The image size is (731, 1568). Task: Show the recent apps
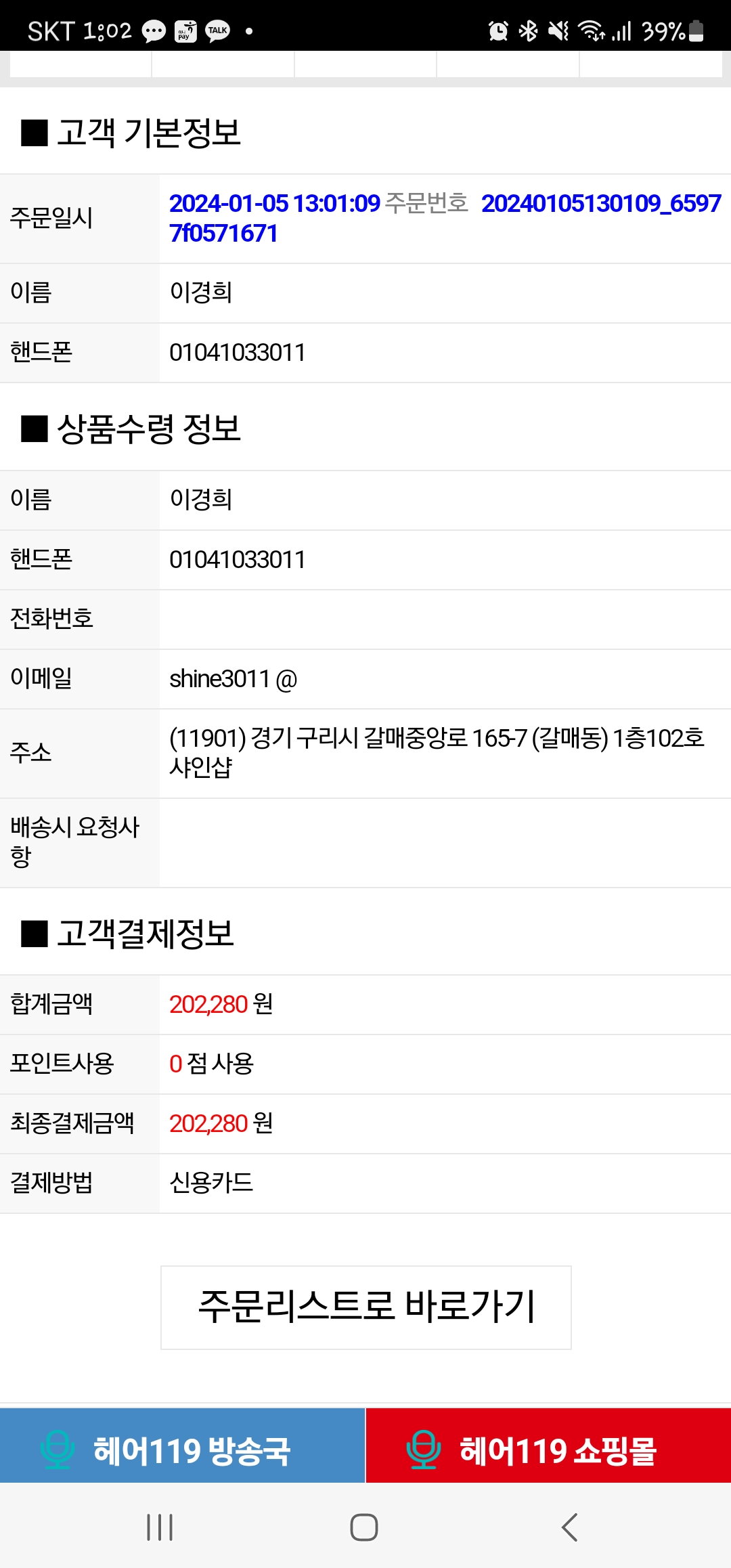click(x=160, y=1527)
